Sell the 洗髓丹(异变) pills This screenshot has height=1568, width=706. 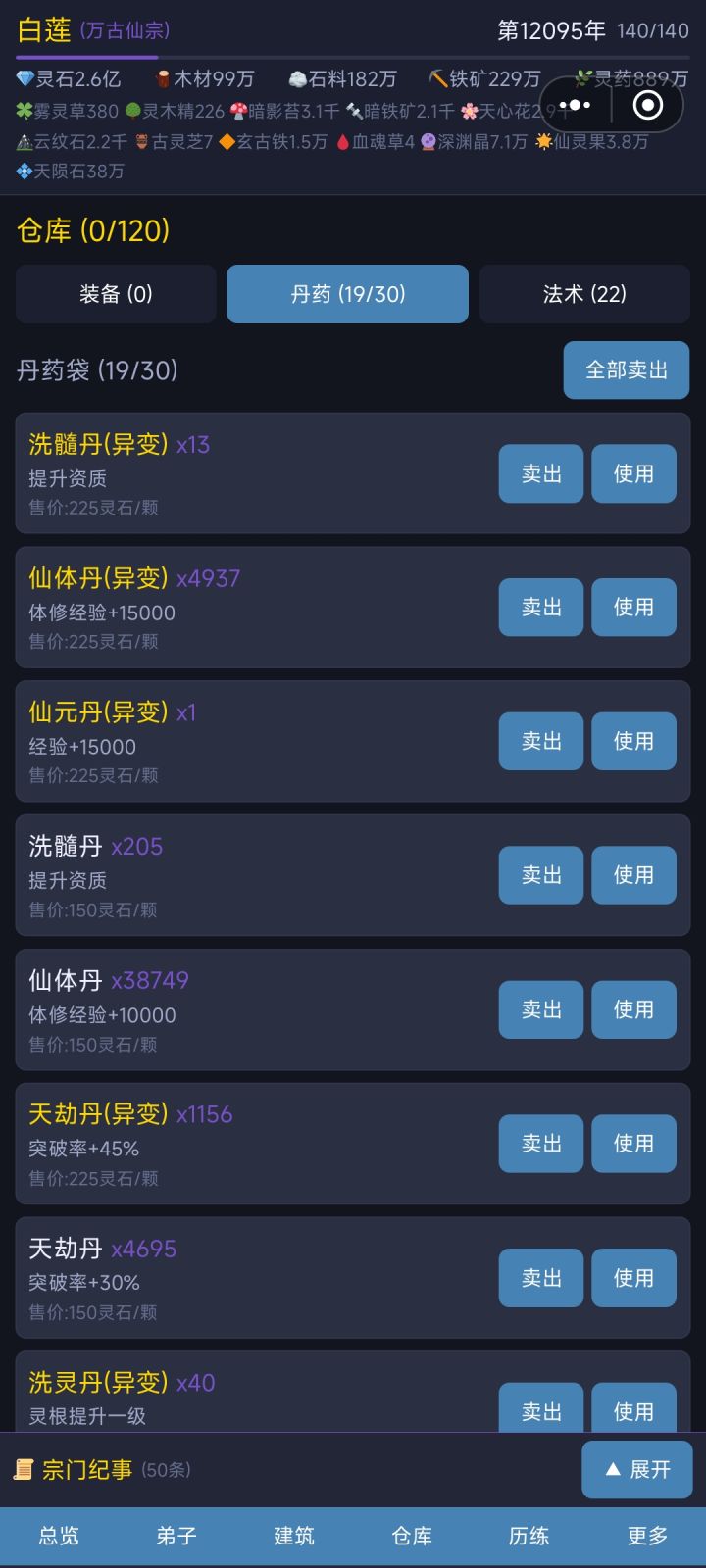pyautogui.click(x=540, y=473)
